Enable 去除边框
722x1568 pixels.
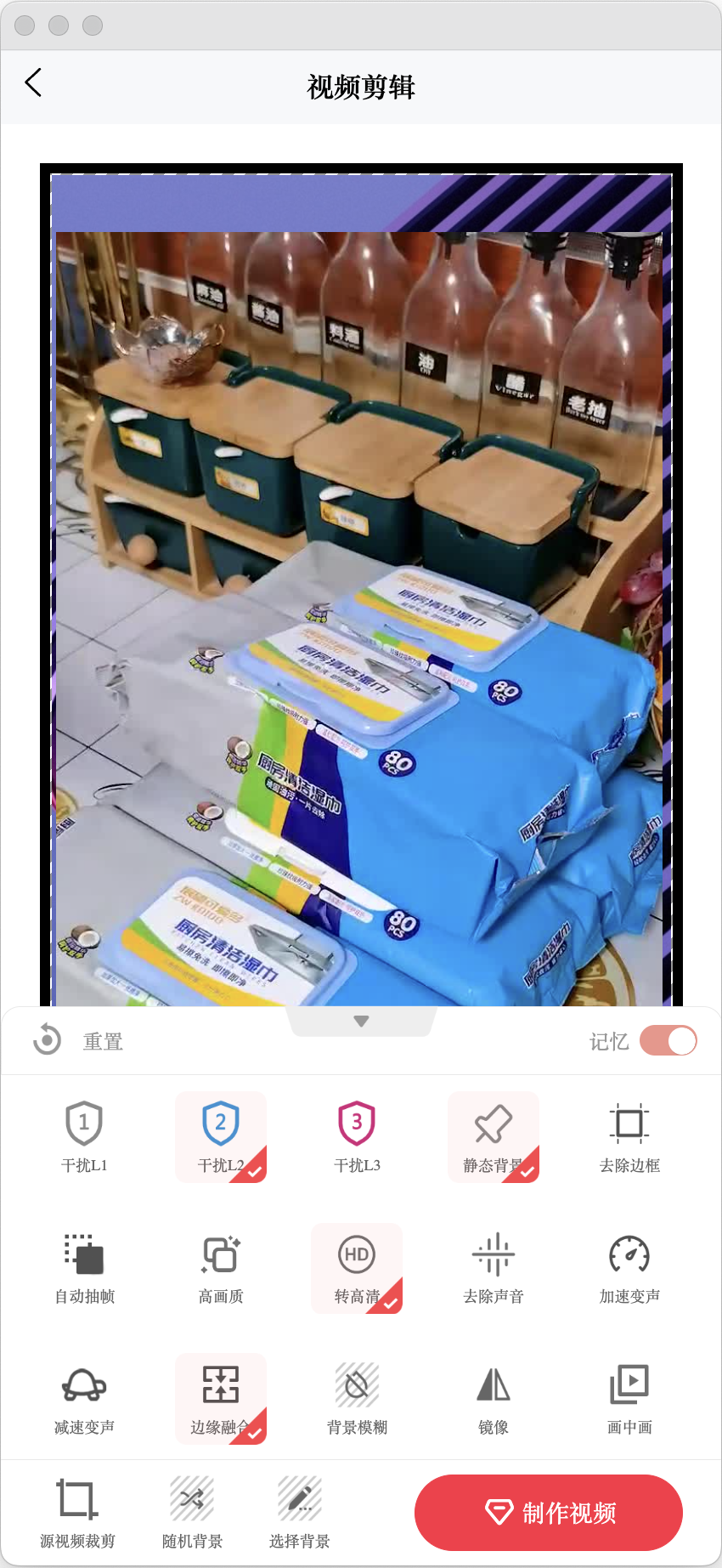click(629, 1136)
